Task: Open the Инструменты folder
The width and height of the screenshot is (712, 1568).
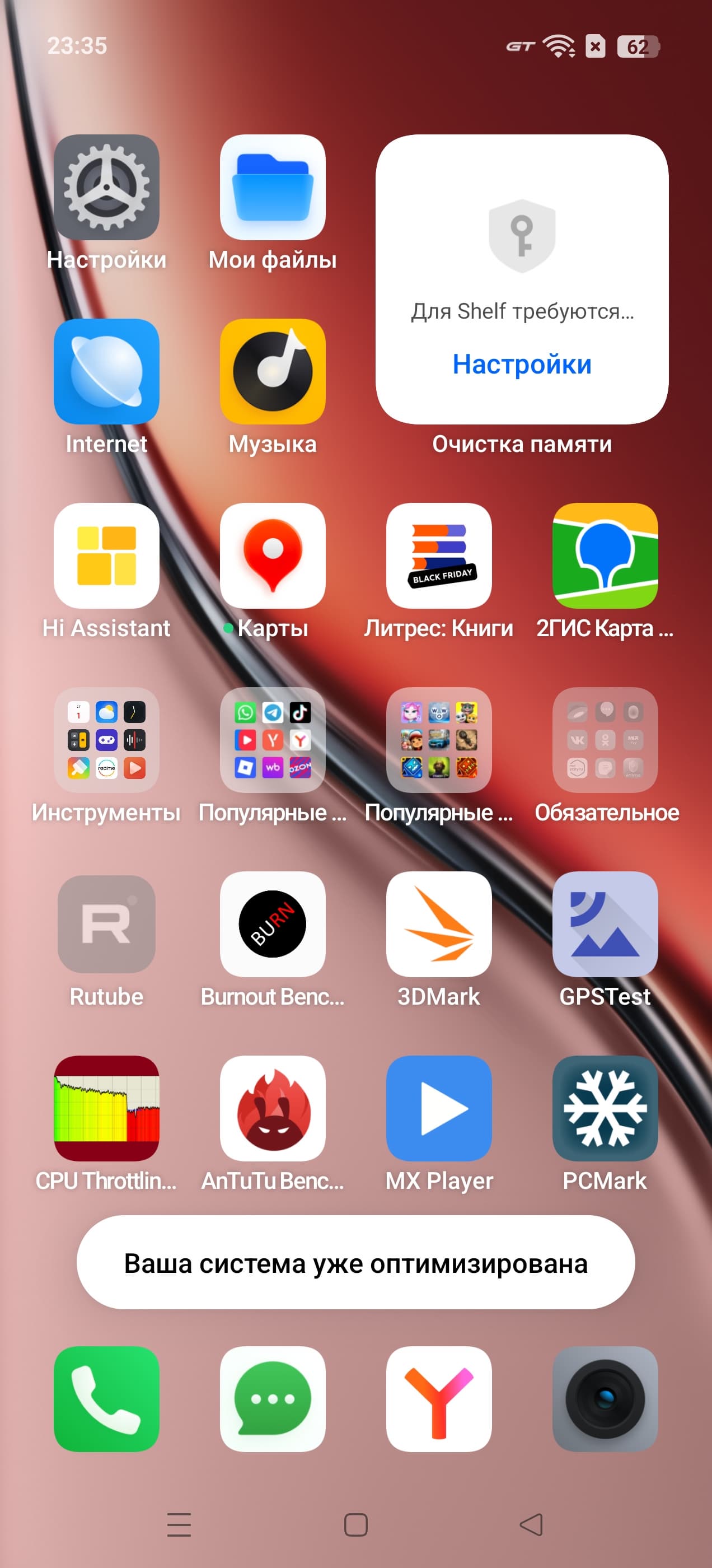Action: point(106,740)
